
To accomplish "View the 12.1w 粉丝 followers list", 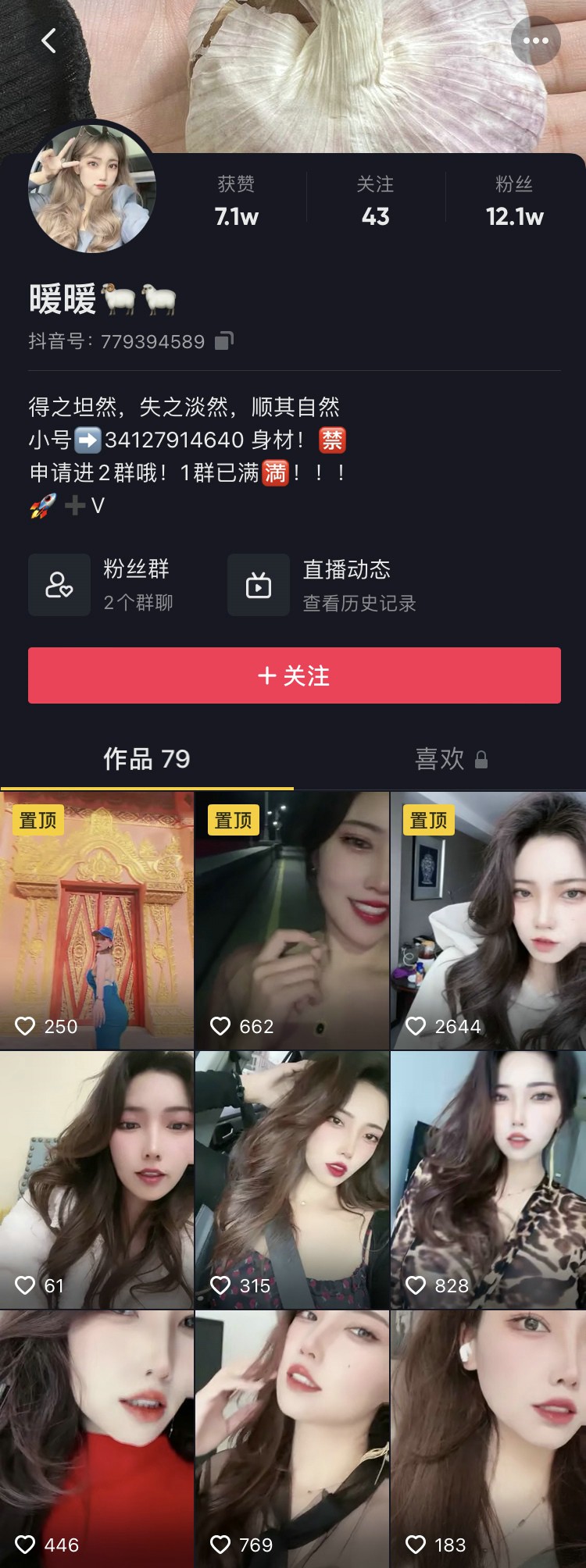I will coord(514,201).
